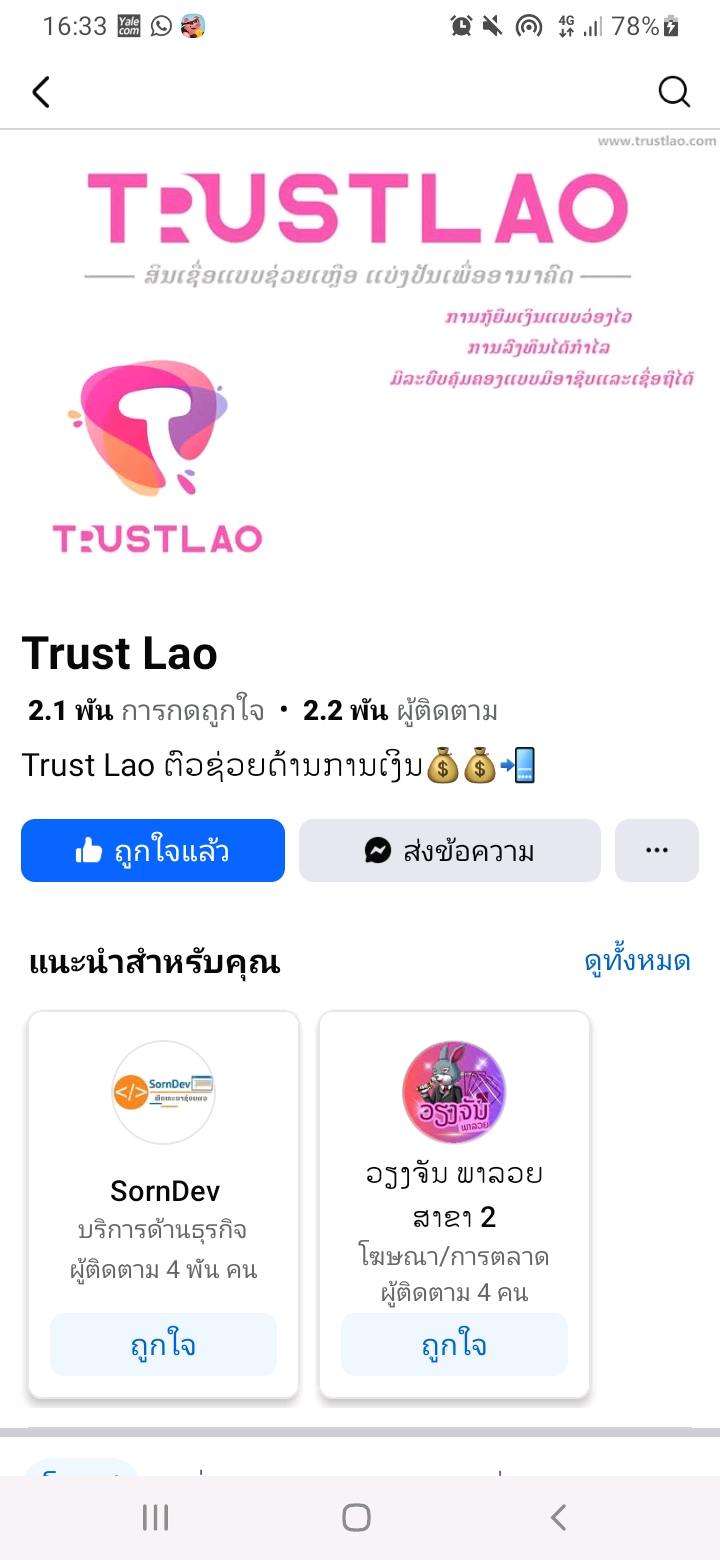The width and height of the screenshot is (720, 1560).
Task: Tap the ถูกใจแล้ว liked button
Action: tap(153, 851)
